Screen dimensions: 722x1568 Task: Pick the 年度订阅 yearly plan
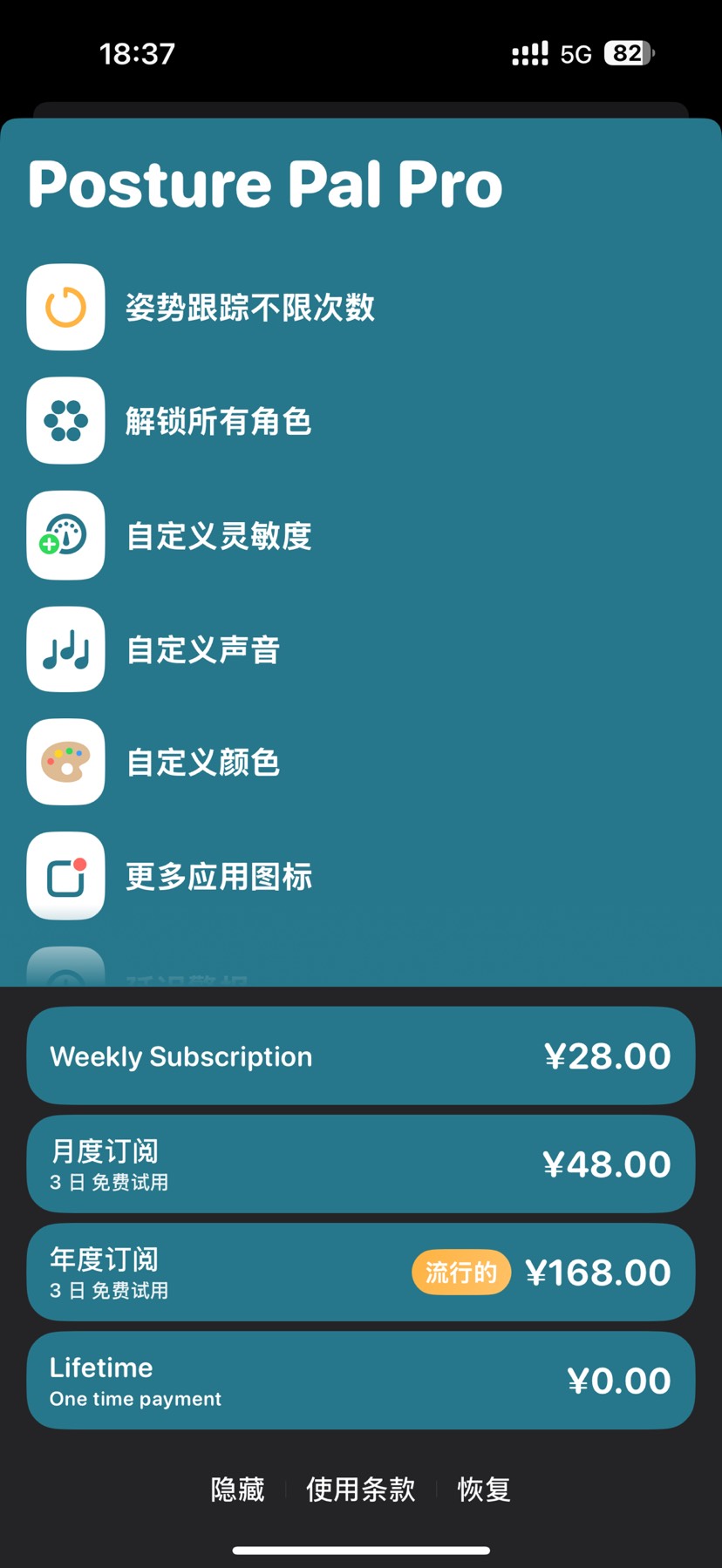360,1272
